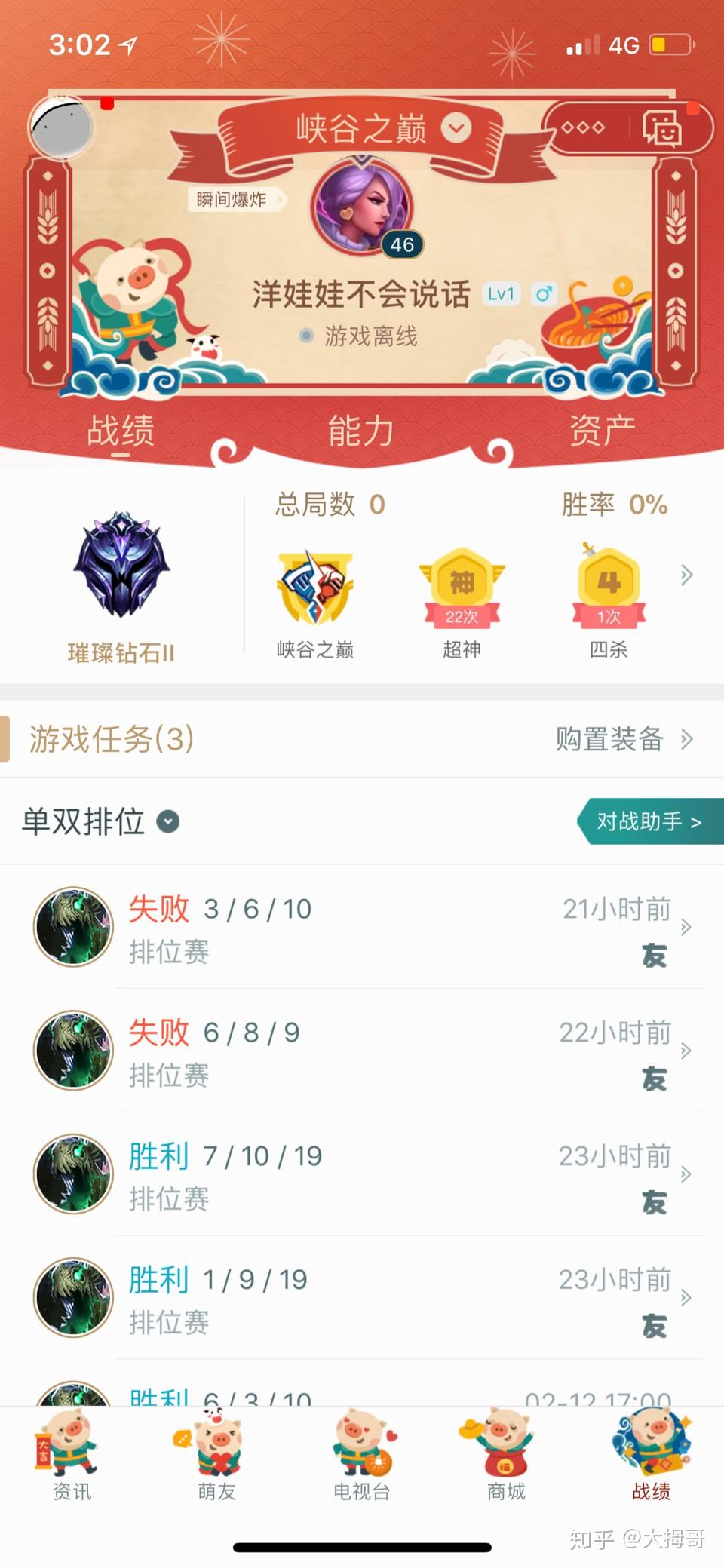Image resolution: width=724 pixels, height=1568 pixels.
Task: Tap the Lv1 level tag beside the nickname
Action: (501, 294)
